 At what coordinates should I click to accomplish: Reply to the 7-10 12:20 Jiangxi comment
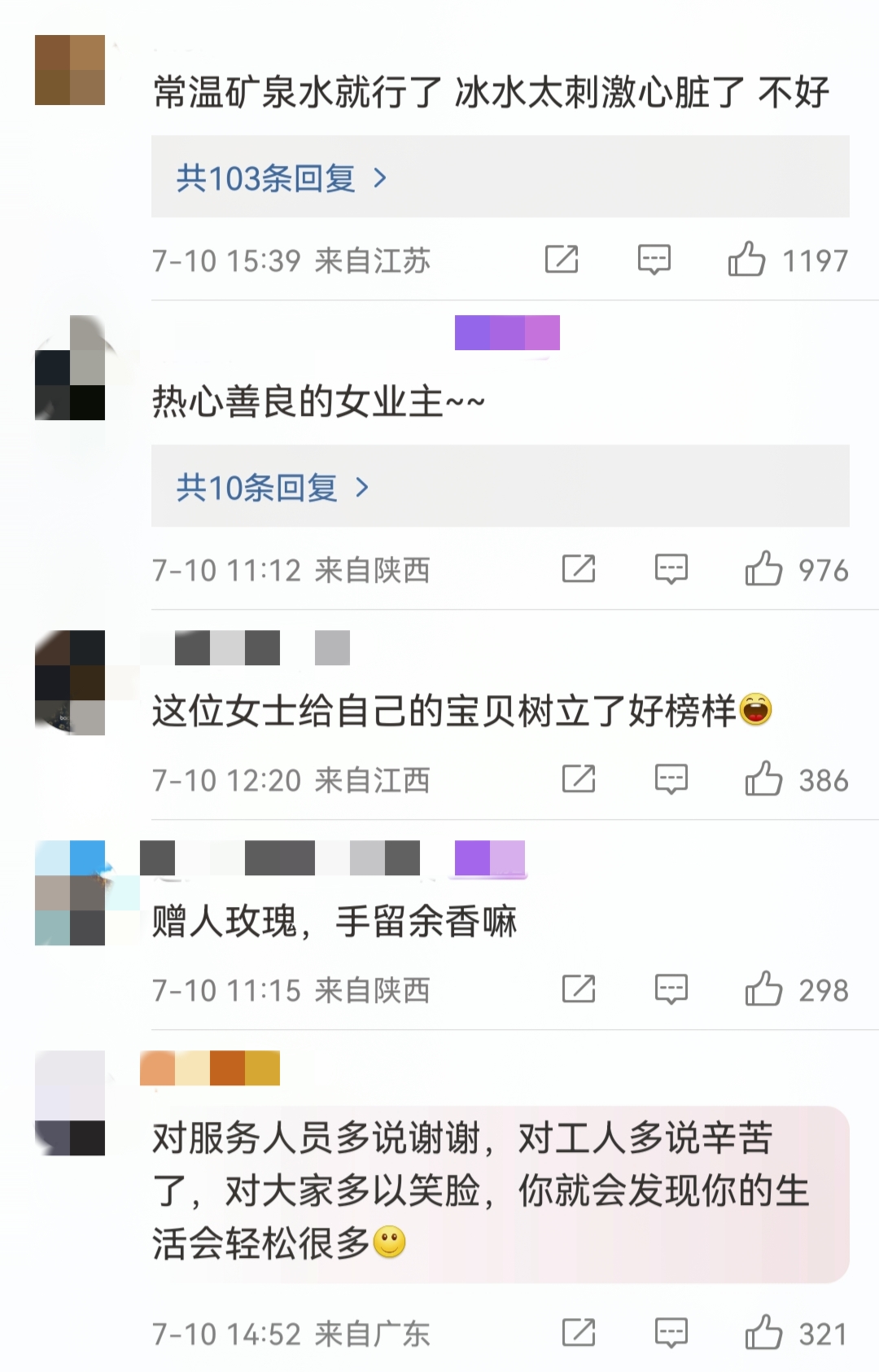pyautogui.click(x=671, y=779)
